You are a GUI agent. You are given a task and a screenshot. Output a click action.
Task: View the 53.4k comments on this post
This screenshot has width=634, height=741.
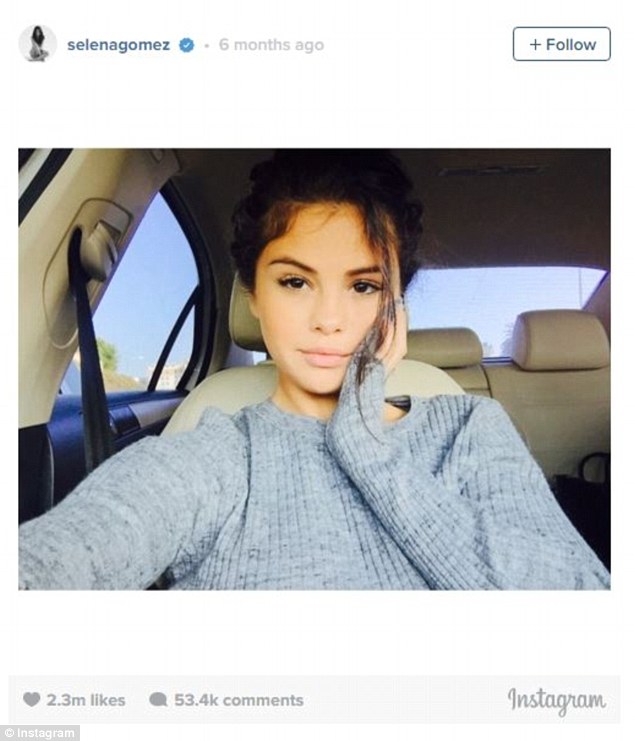click(x=226, y=700)
